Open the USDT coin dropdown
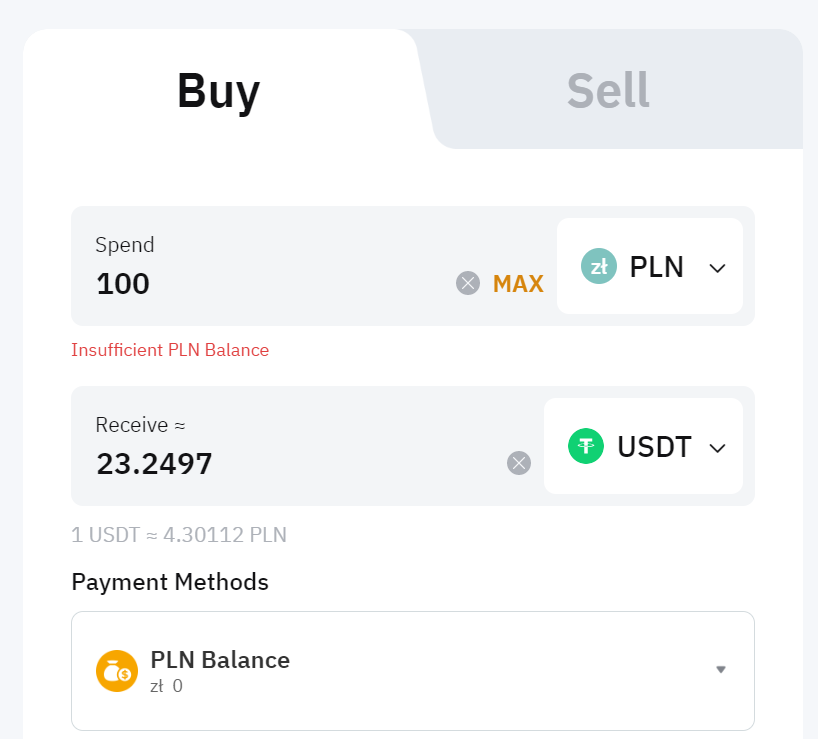The width and height of the screenshot is (818, 739). tap(643, 447)
